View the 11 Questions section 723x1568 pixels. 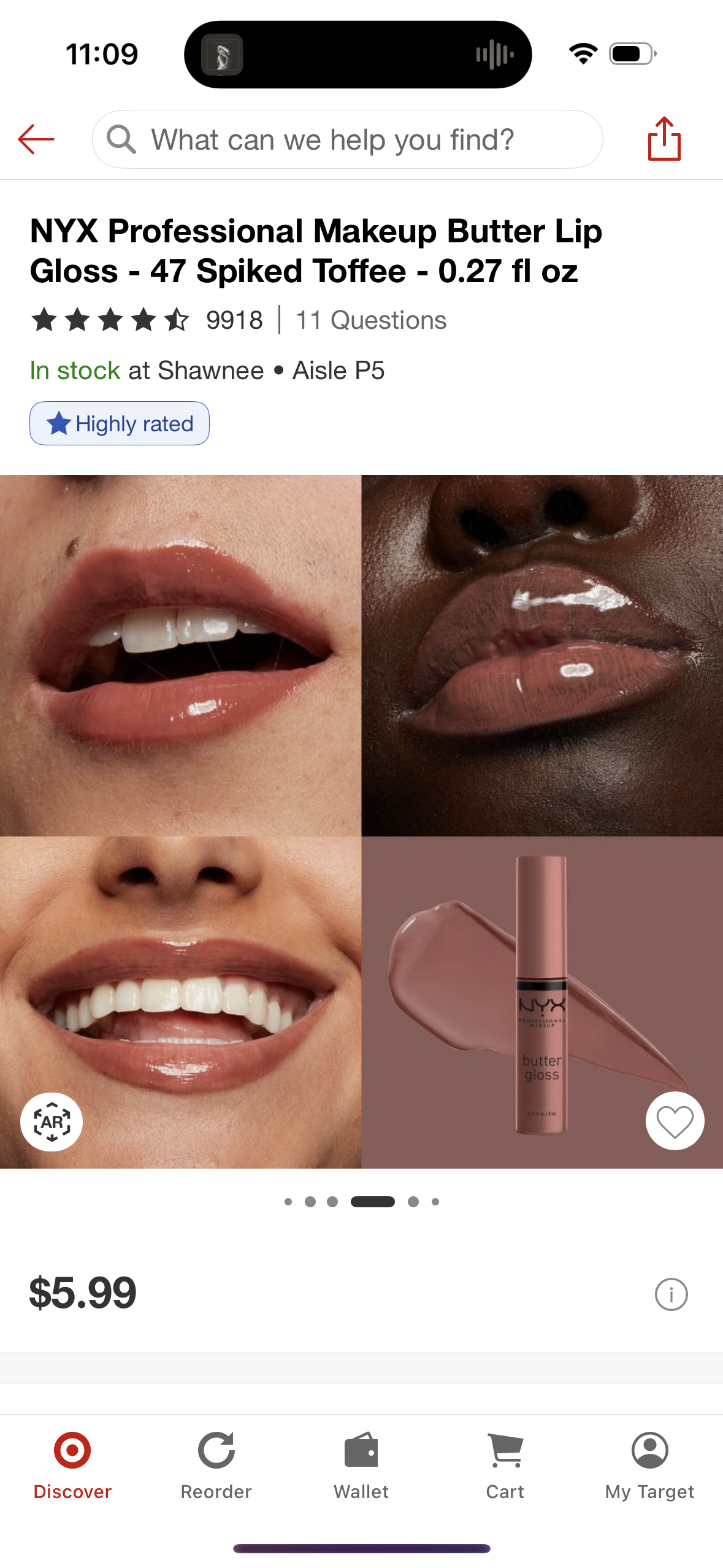tap(371, 320)
